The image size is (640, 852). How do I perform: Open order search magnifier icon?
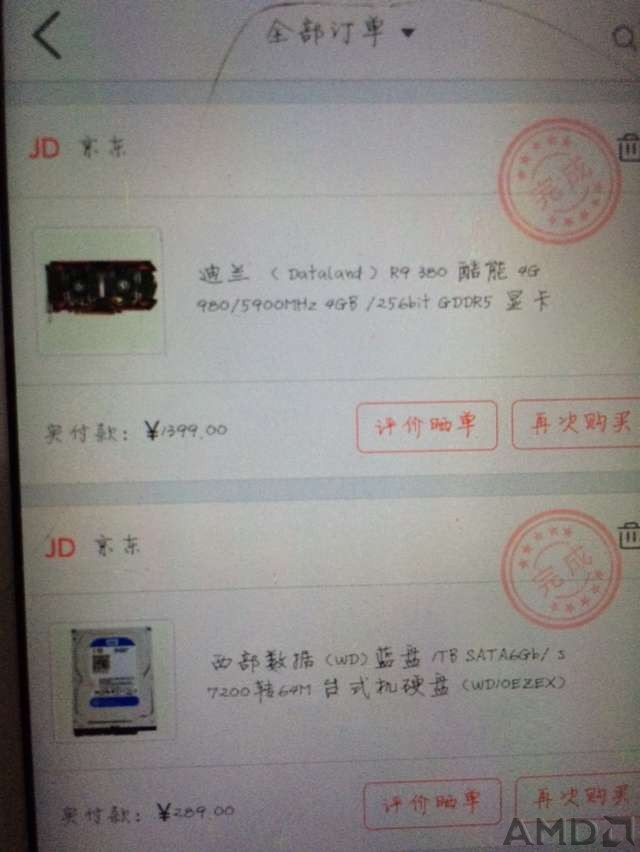coord(626,39)
